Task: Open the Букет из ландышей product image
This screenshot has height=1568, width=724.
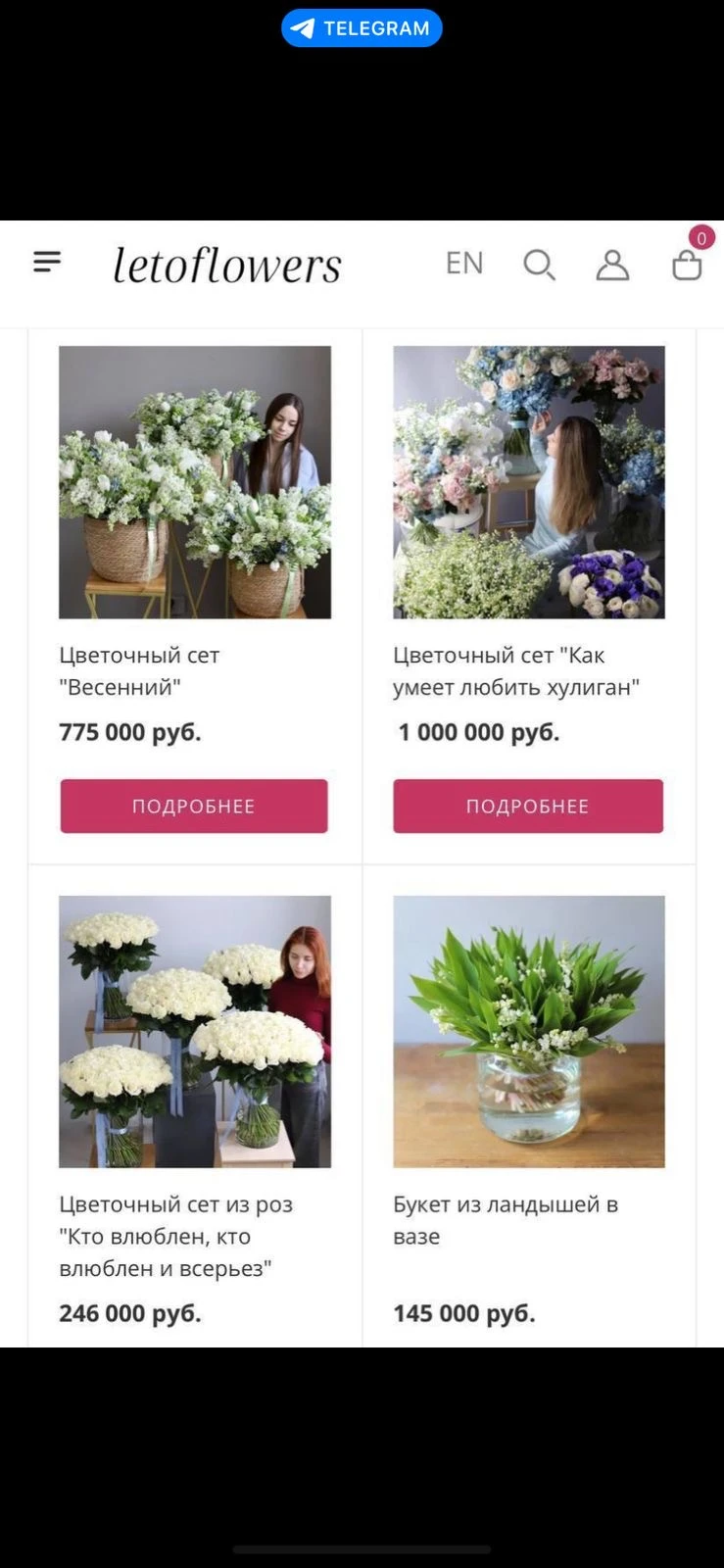Action: 529,1032
